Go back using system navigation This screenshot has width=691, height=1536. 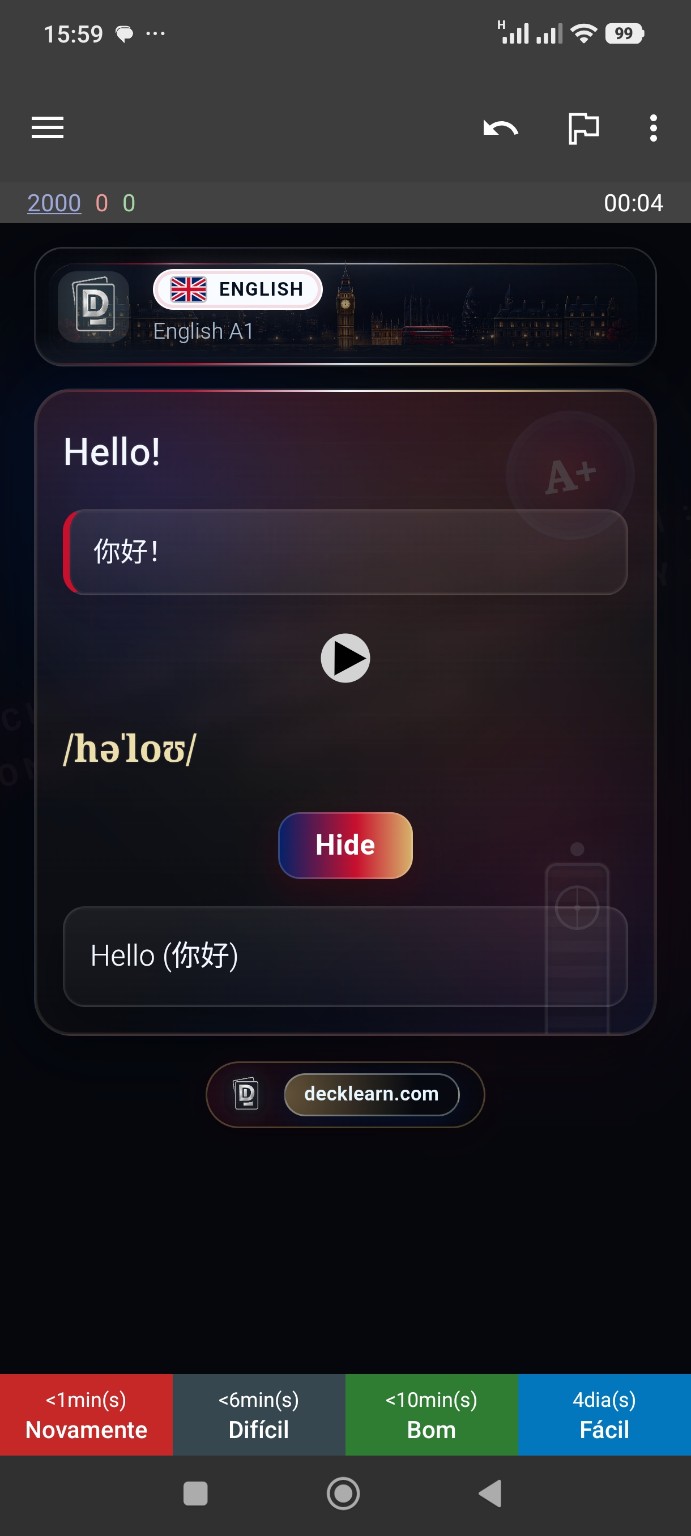(490, 1494)
